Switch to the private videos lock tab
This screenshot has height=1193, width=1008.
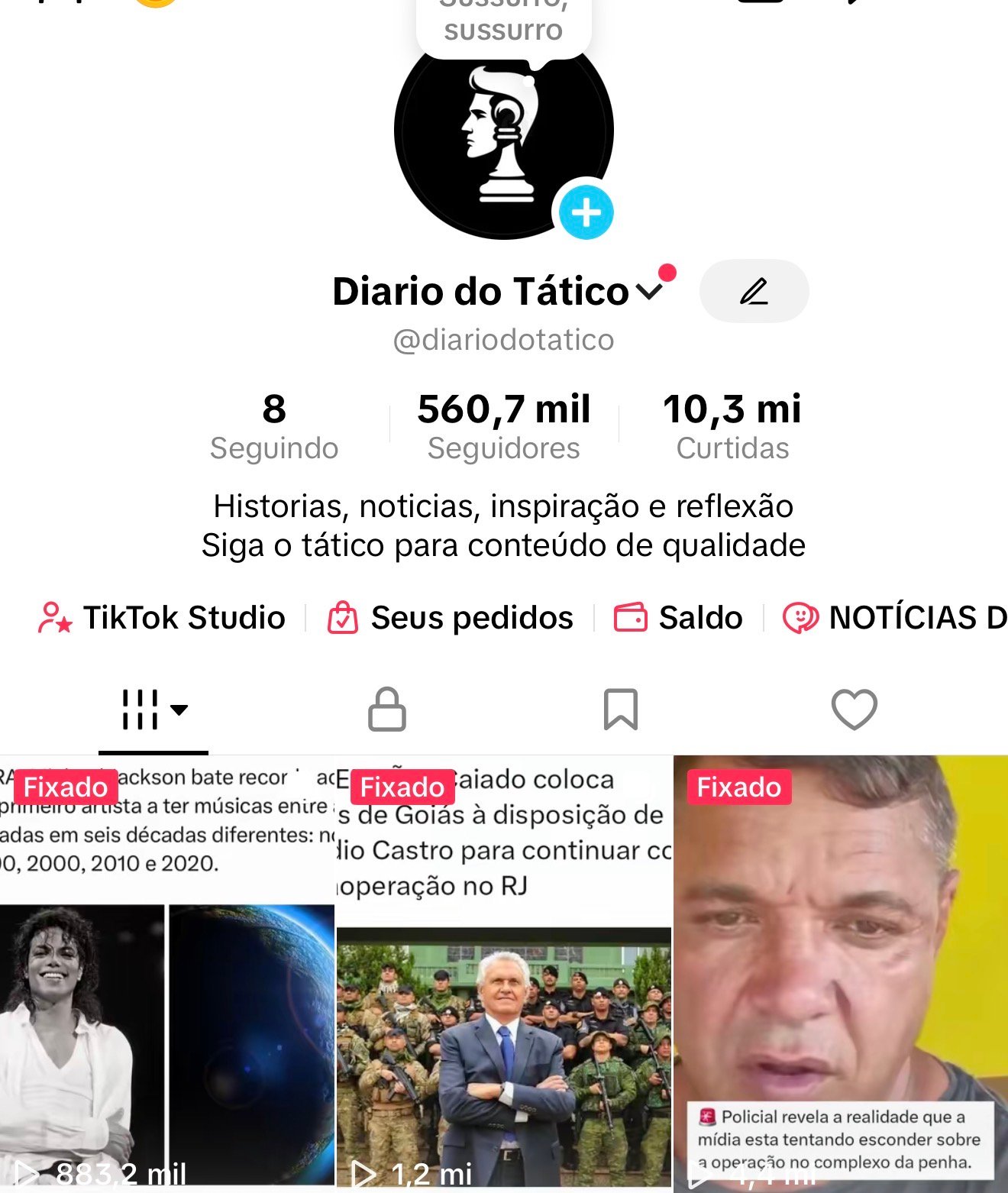(387, 710)
